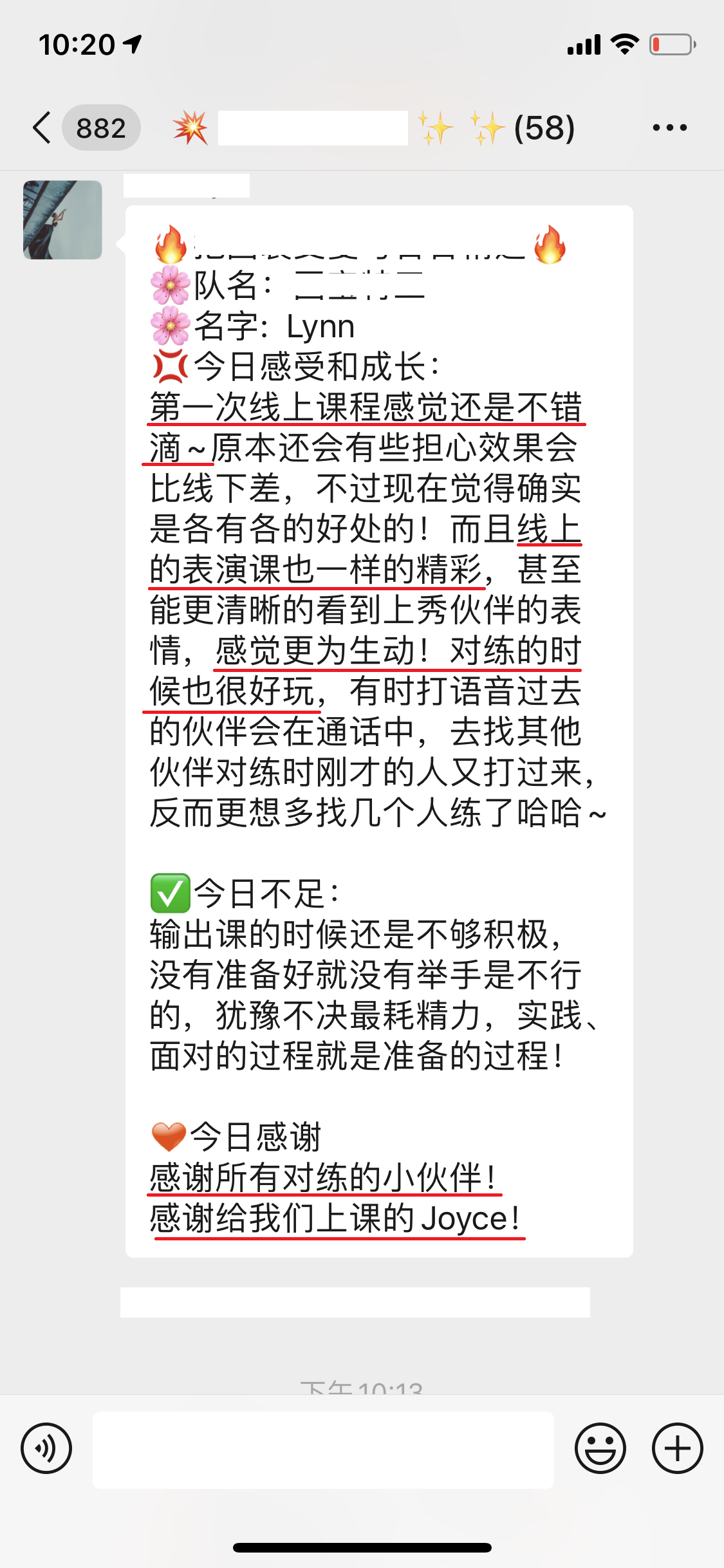The width and height of the screenshot is (724, 1568).
Task: Open the sender's profile picture
Action: click(x=62, y=220)
